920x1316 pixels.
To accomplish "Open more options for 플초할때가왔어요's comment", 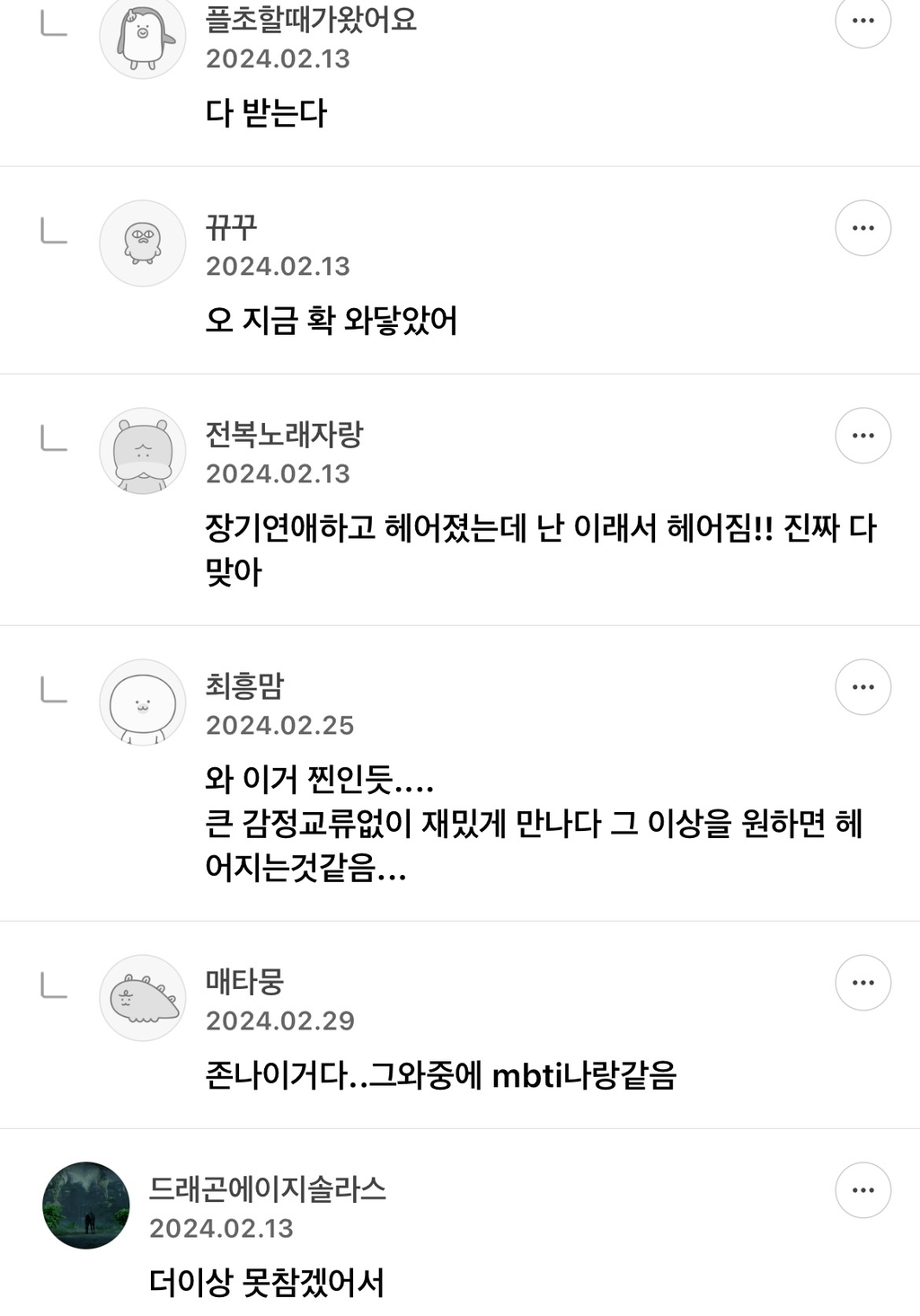I will coord(862,20).
